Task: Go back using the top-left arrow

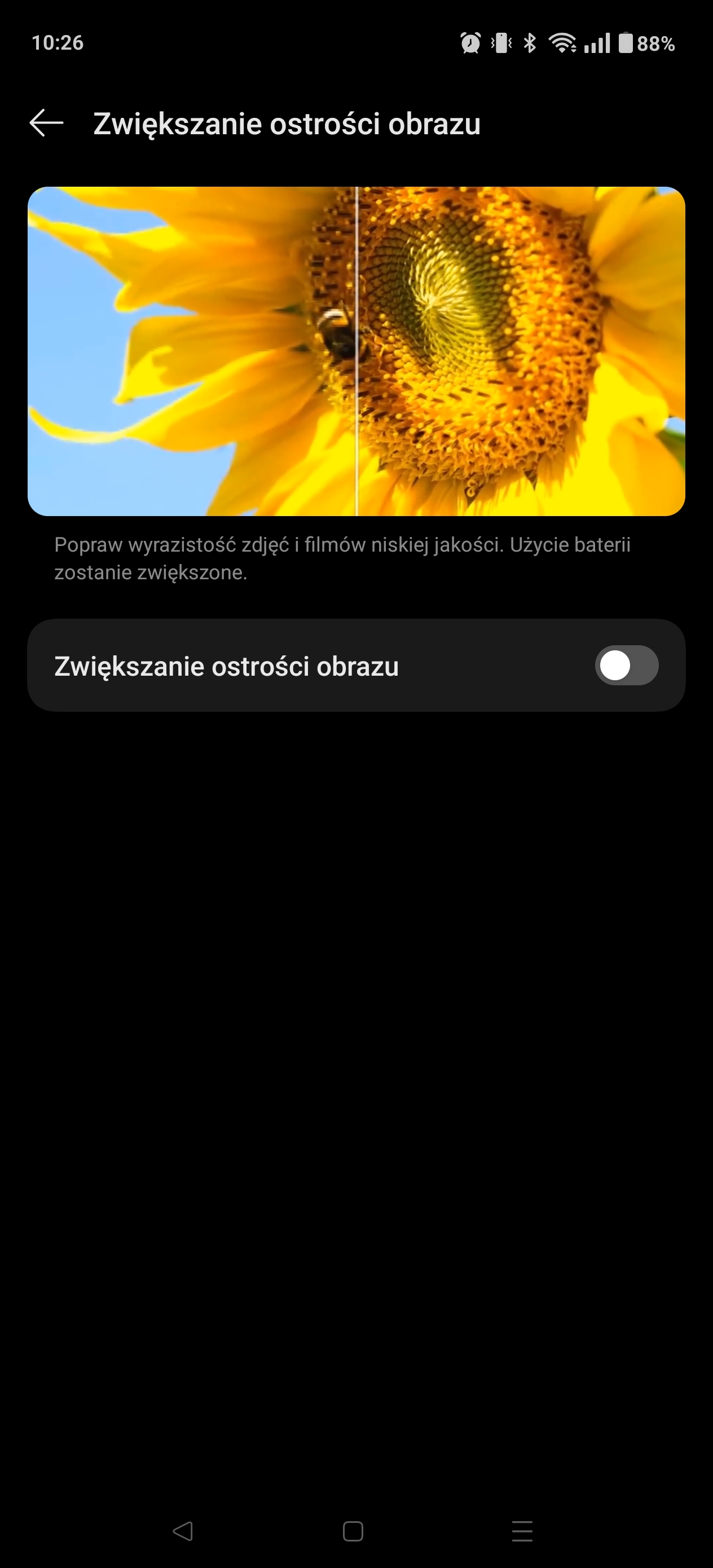Action: pos(46,123)
